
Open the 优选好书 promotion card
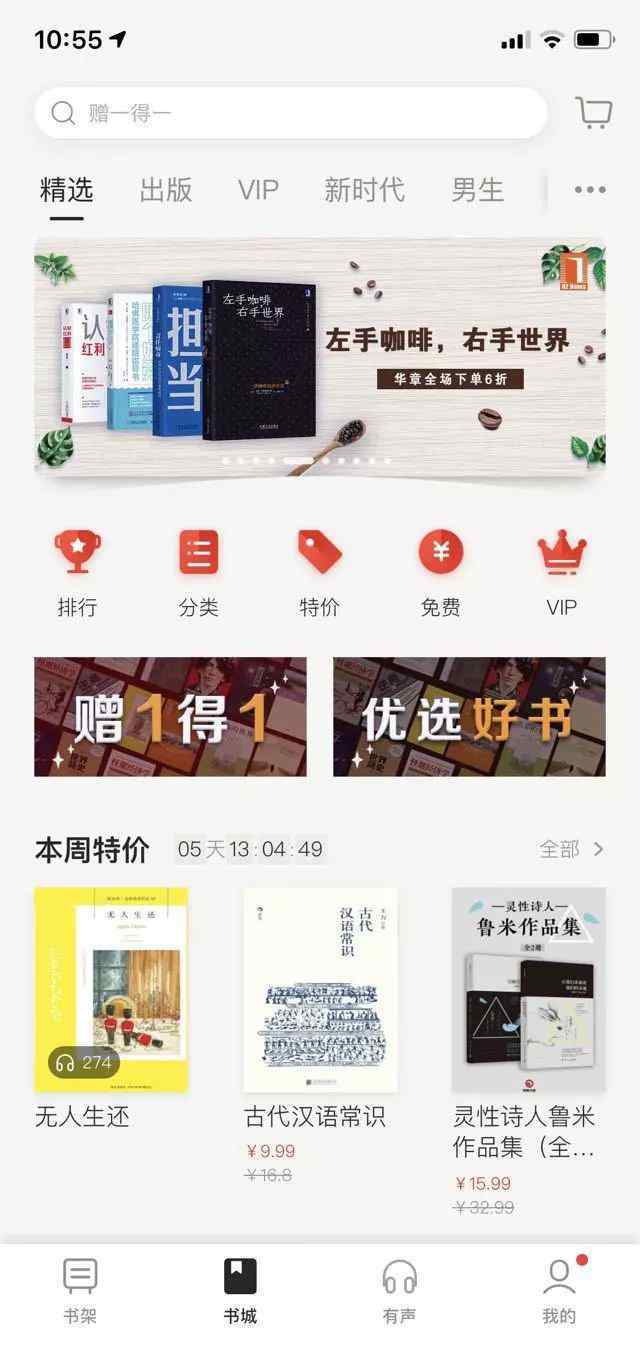pyautogui.click(x=469, y=717)
